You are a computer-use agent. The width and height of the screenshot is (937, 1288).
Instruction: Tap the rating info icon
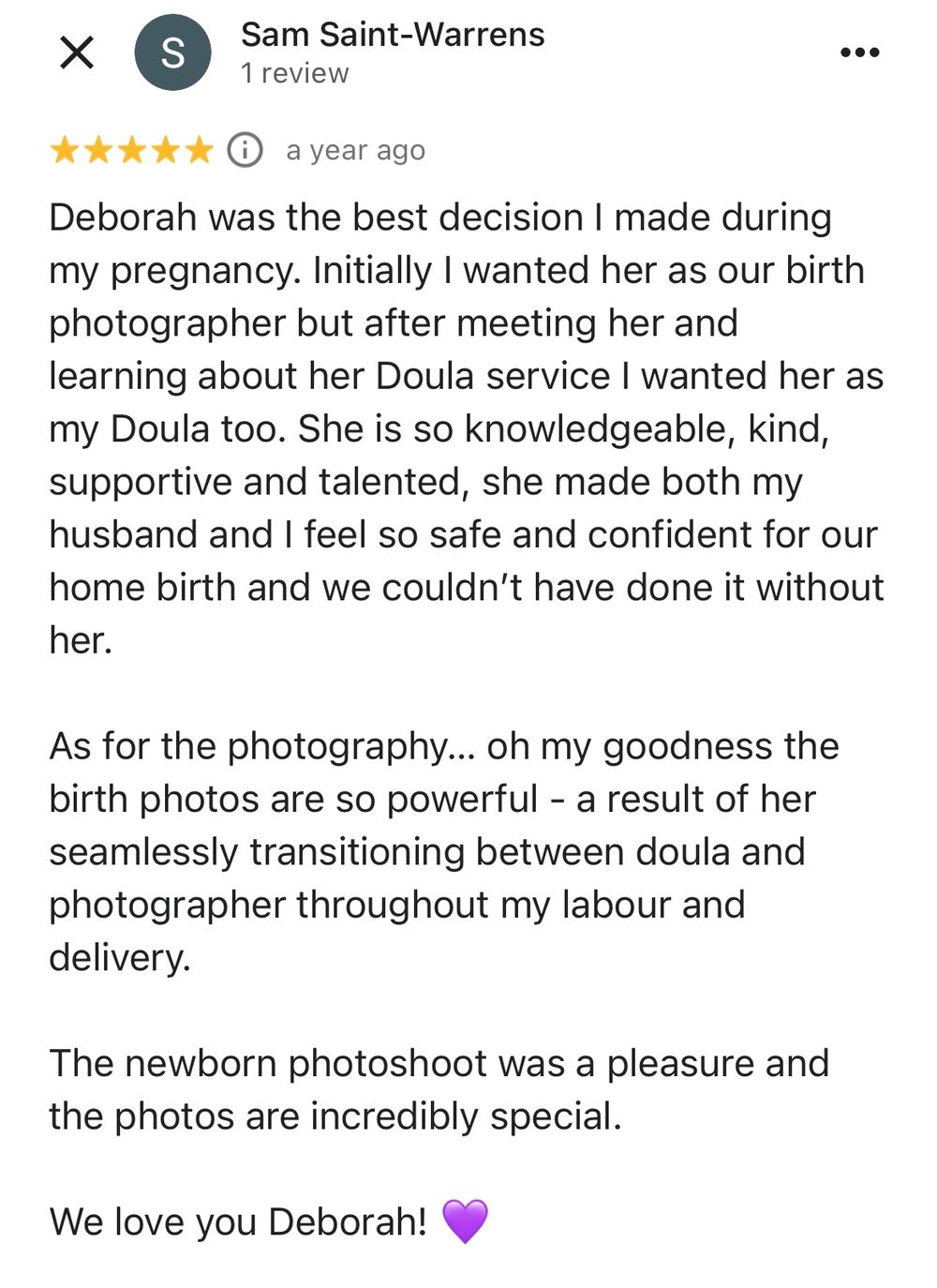pyautogui.click(x=245, y=150)
